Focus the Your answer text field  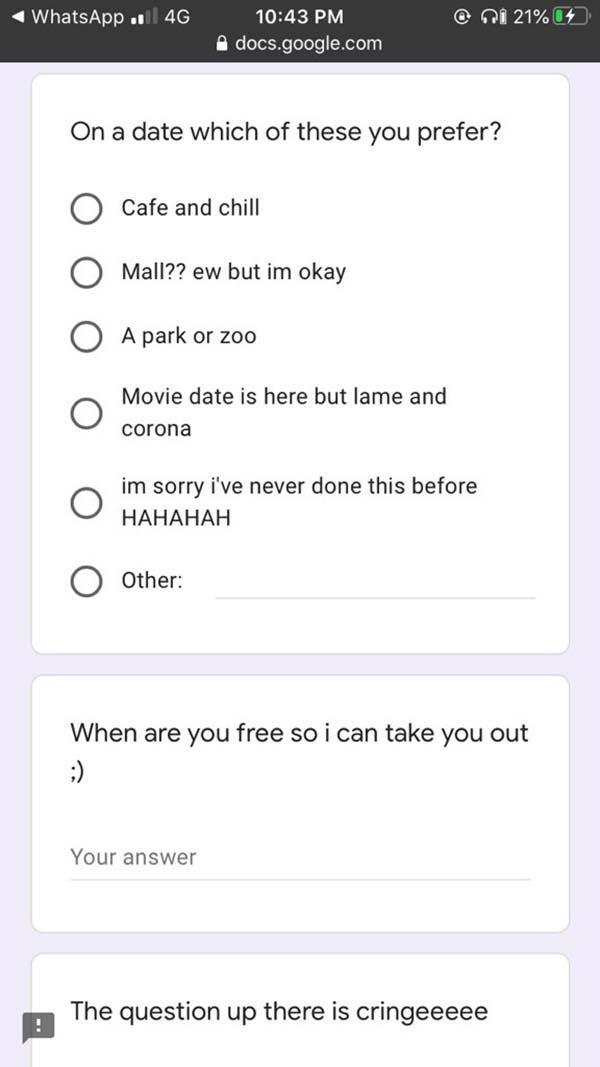pyautogui.click(x=300, y=857)
